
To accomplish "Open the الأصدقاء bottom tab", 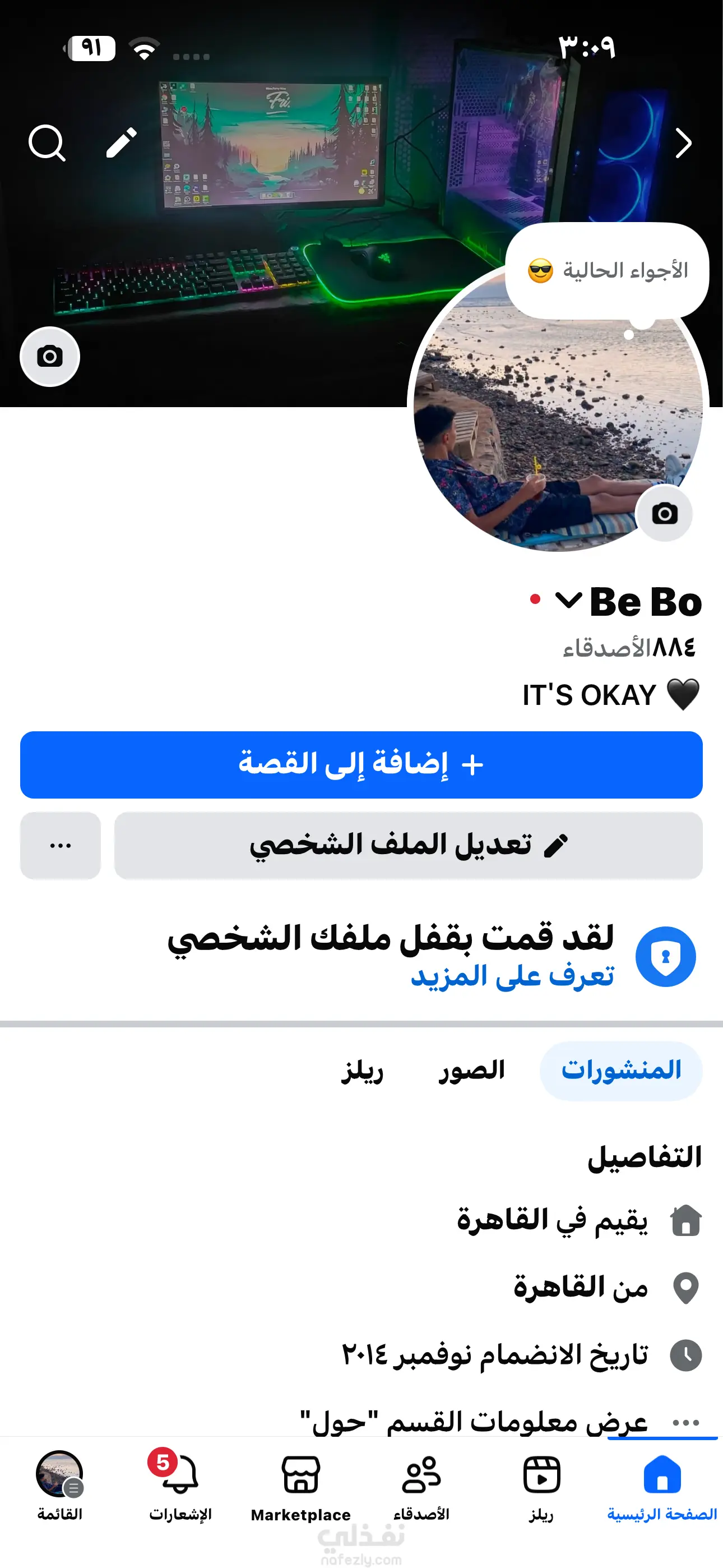I will click(421, 1484).
